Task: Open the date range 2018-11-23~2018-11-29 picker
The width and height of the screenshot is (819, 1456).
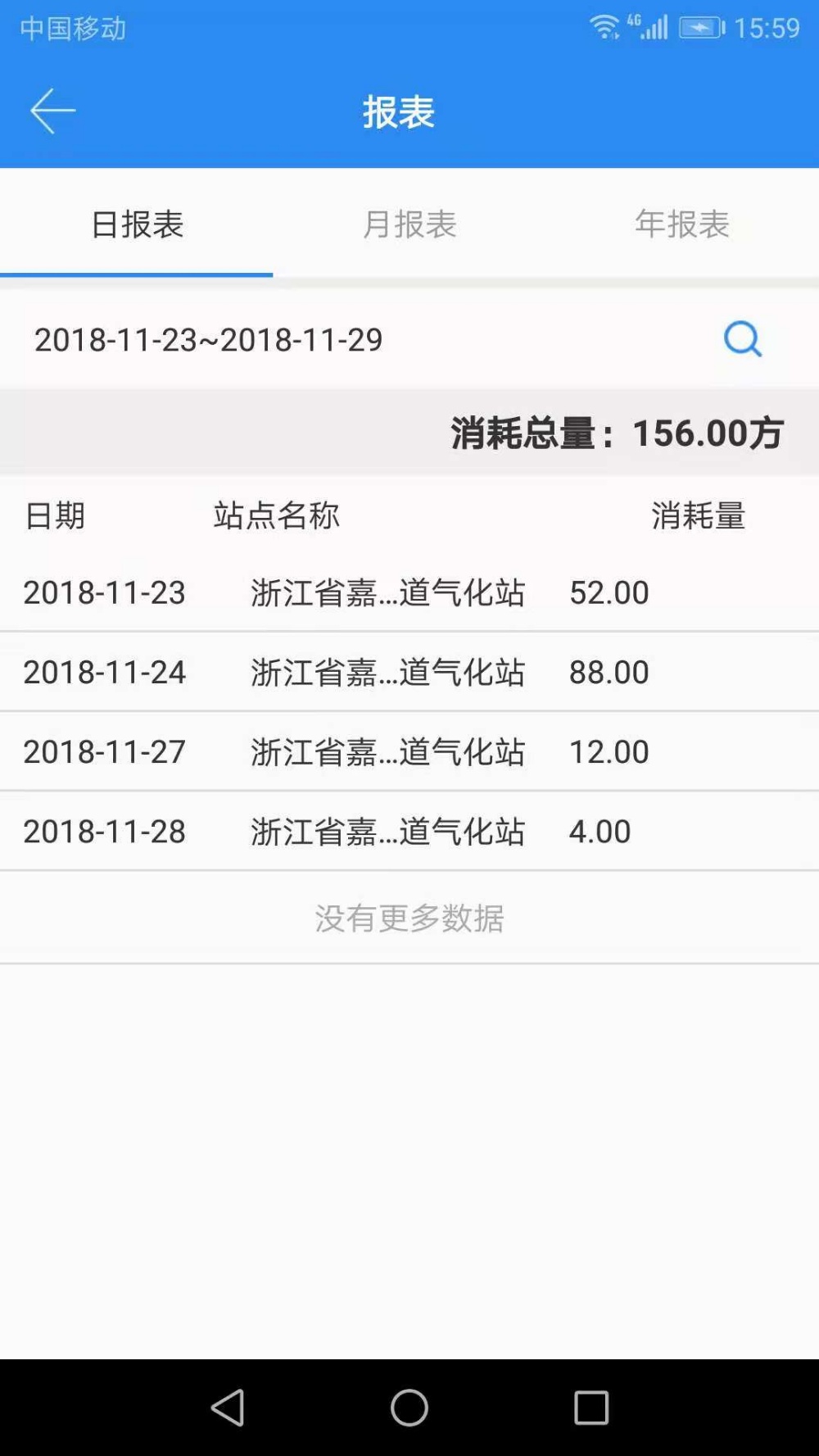Action: click(x=208, y=339)
